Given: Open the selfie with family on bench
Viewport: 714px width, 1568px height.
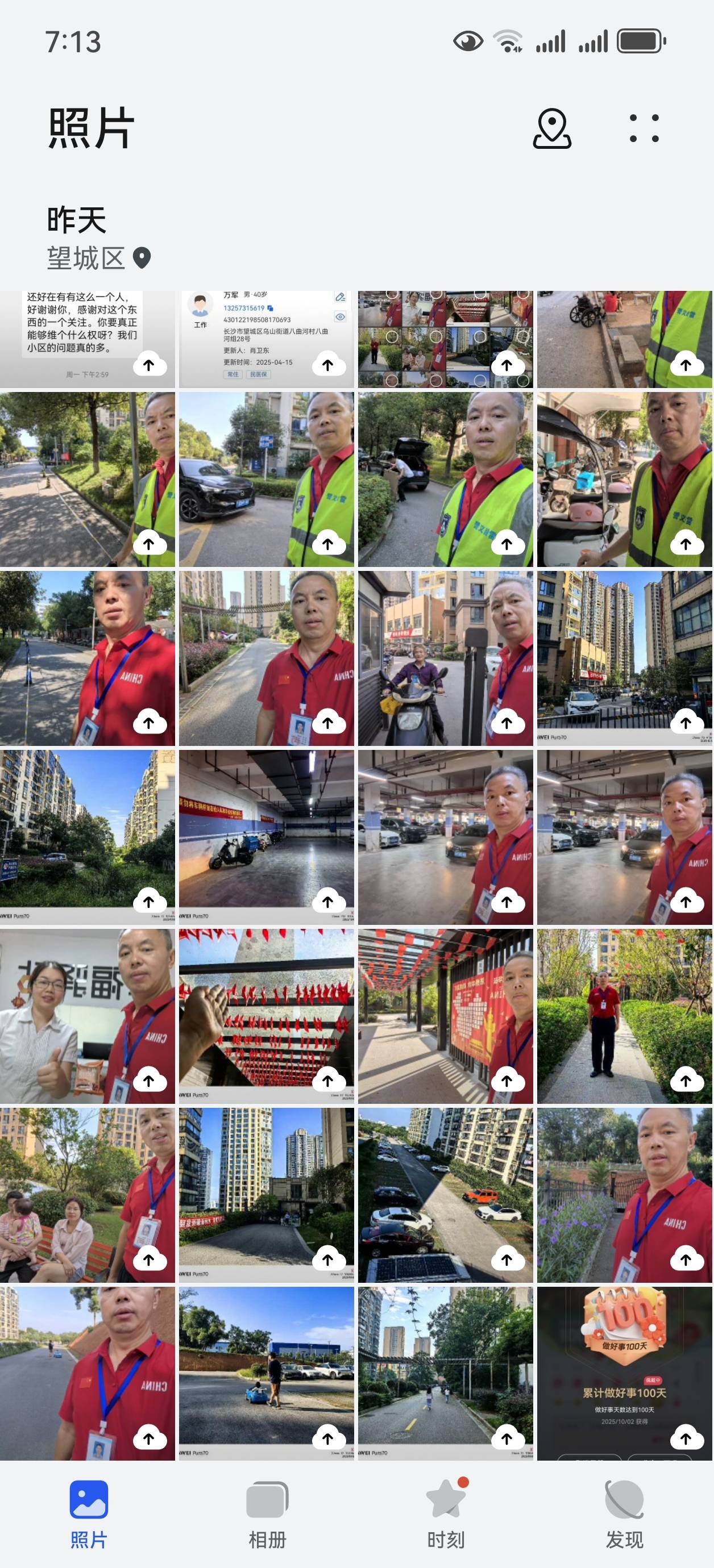Looking at the screenshot, I should click(87, 1195).
